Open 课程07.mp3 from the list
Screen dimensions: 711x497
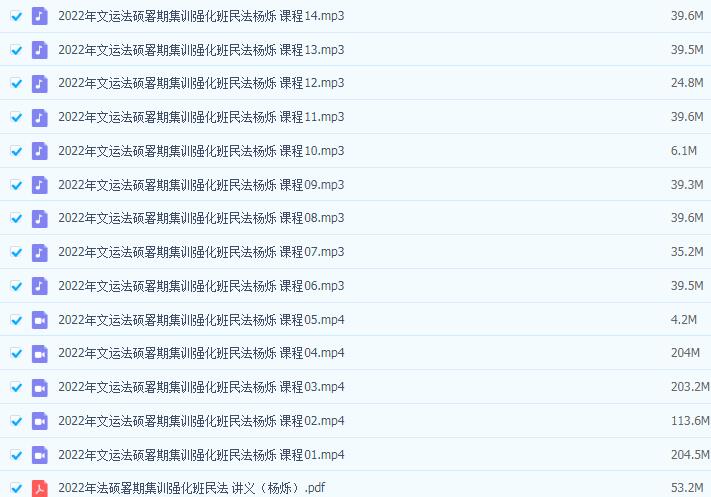pyautogui.click(x=200, y=252)
